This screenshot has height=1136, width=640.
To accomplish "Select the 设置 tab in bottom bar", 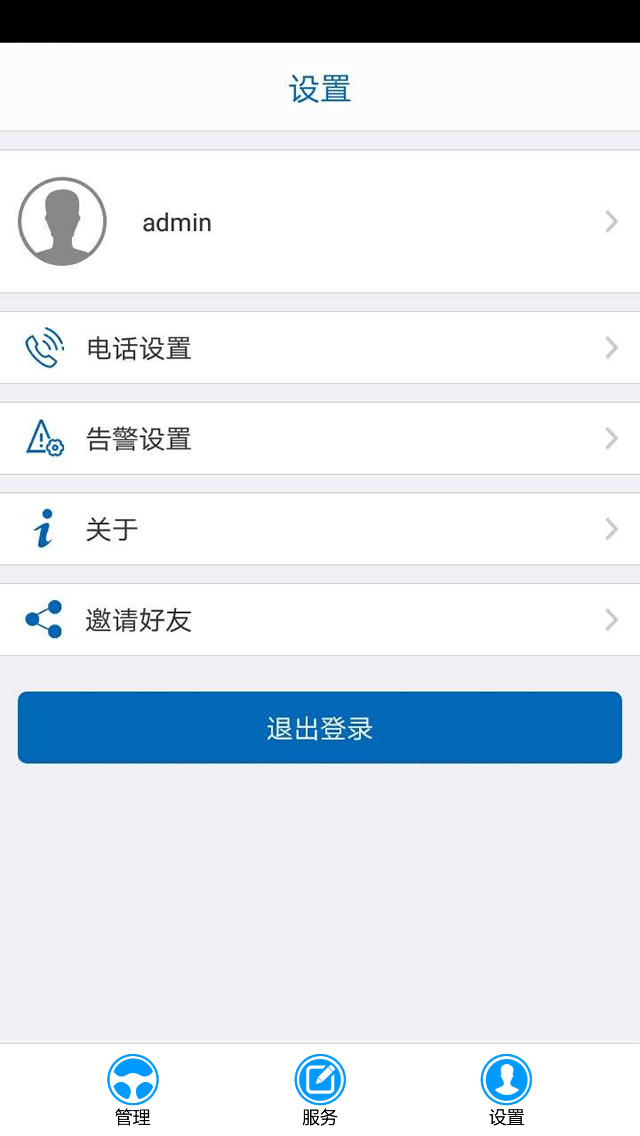I will [507, 1090].
